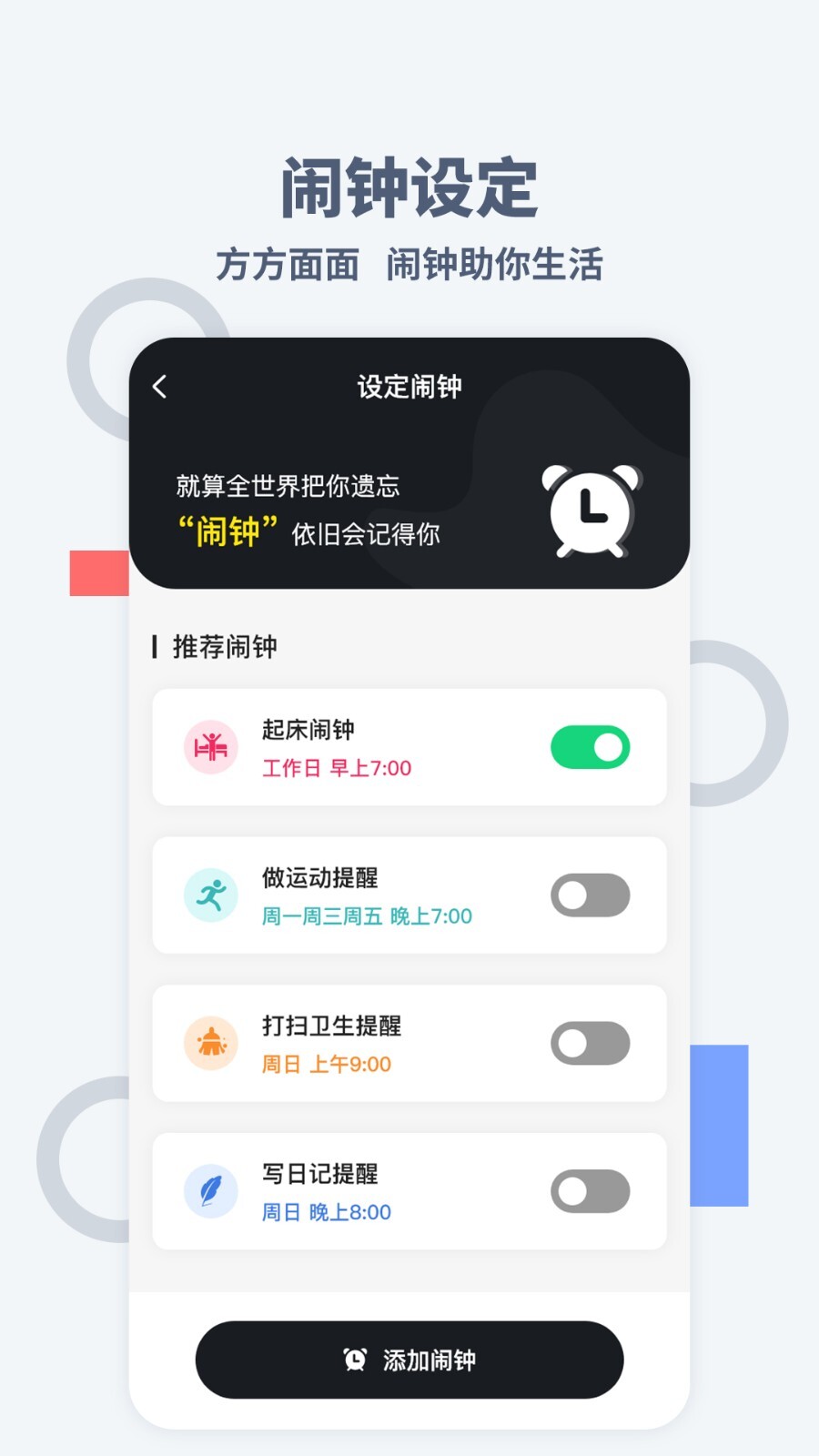Click the 工作日 早上7:00 schedule text
The height and width of the screenshot is (1456, 819).
tap(335, 767)
